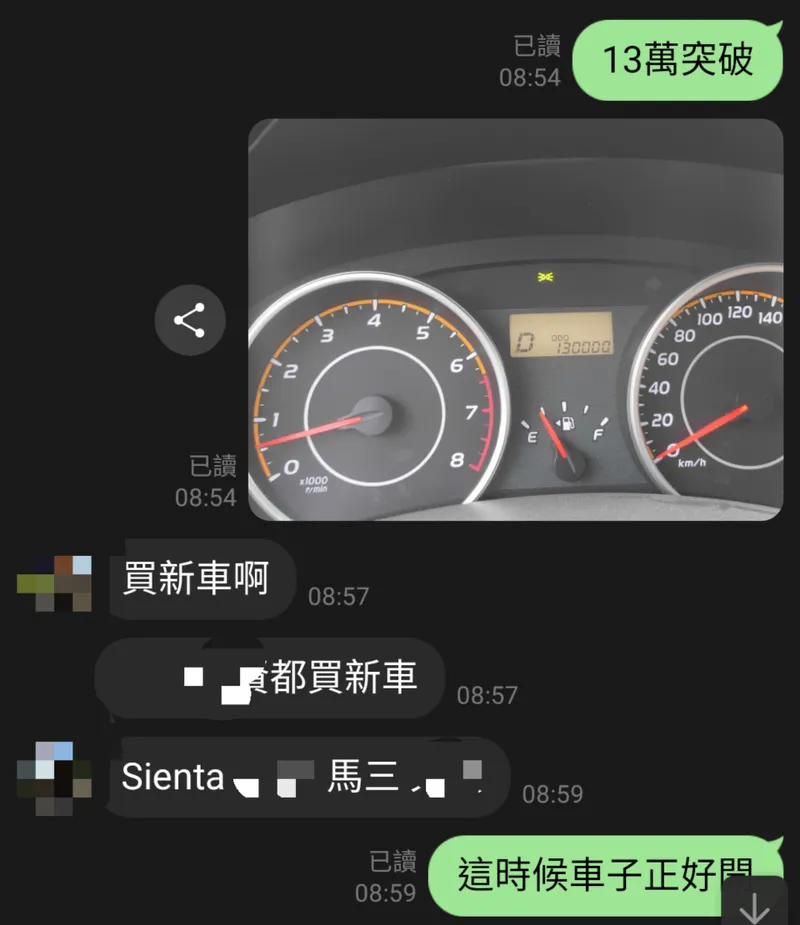
Task: Jump to latest messages arrow
Action: pos(753,905)
